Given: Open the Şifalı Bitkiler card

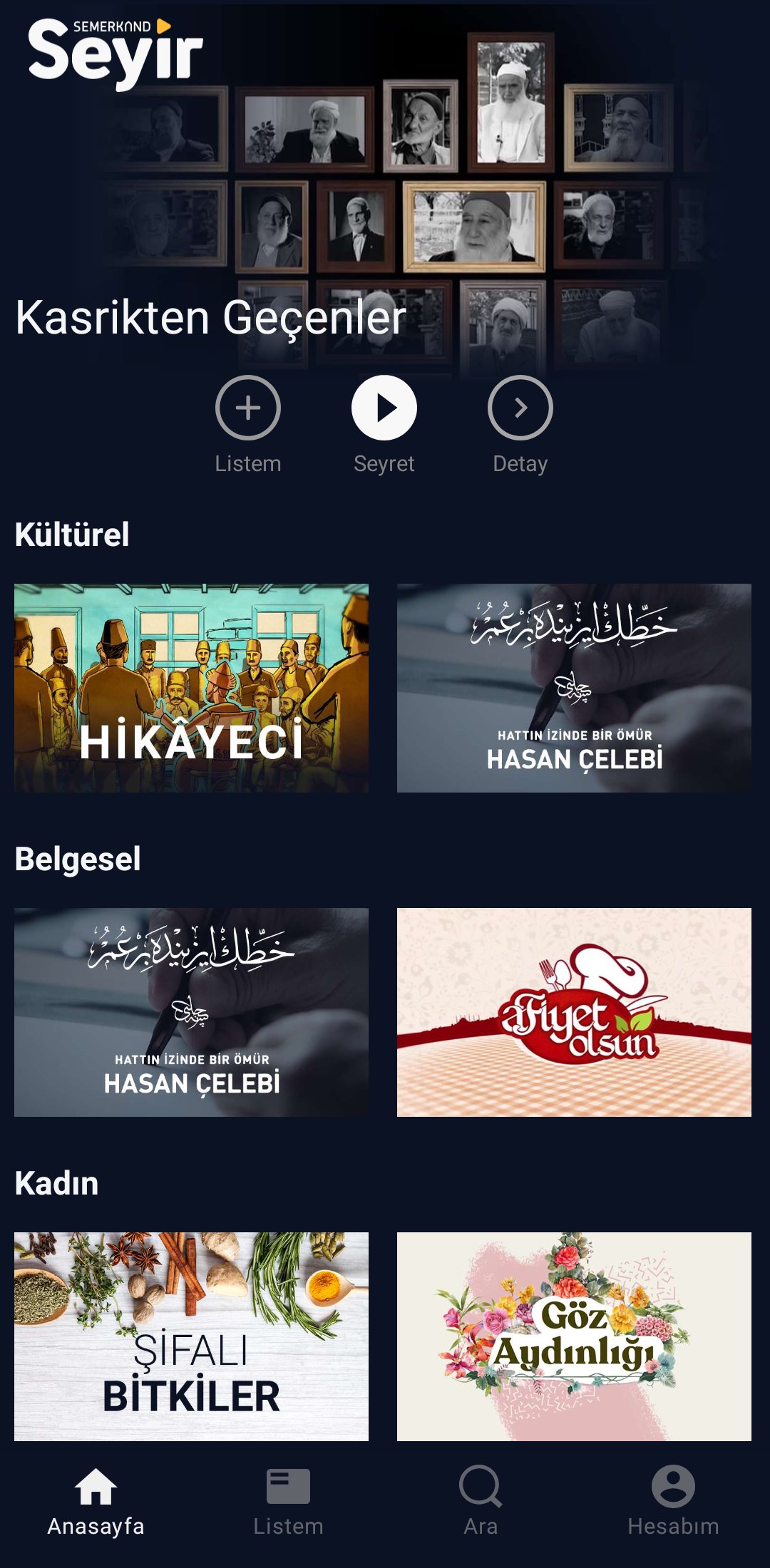Looking at the screenshot, I should [191, 1336].
